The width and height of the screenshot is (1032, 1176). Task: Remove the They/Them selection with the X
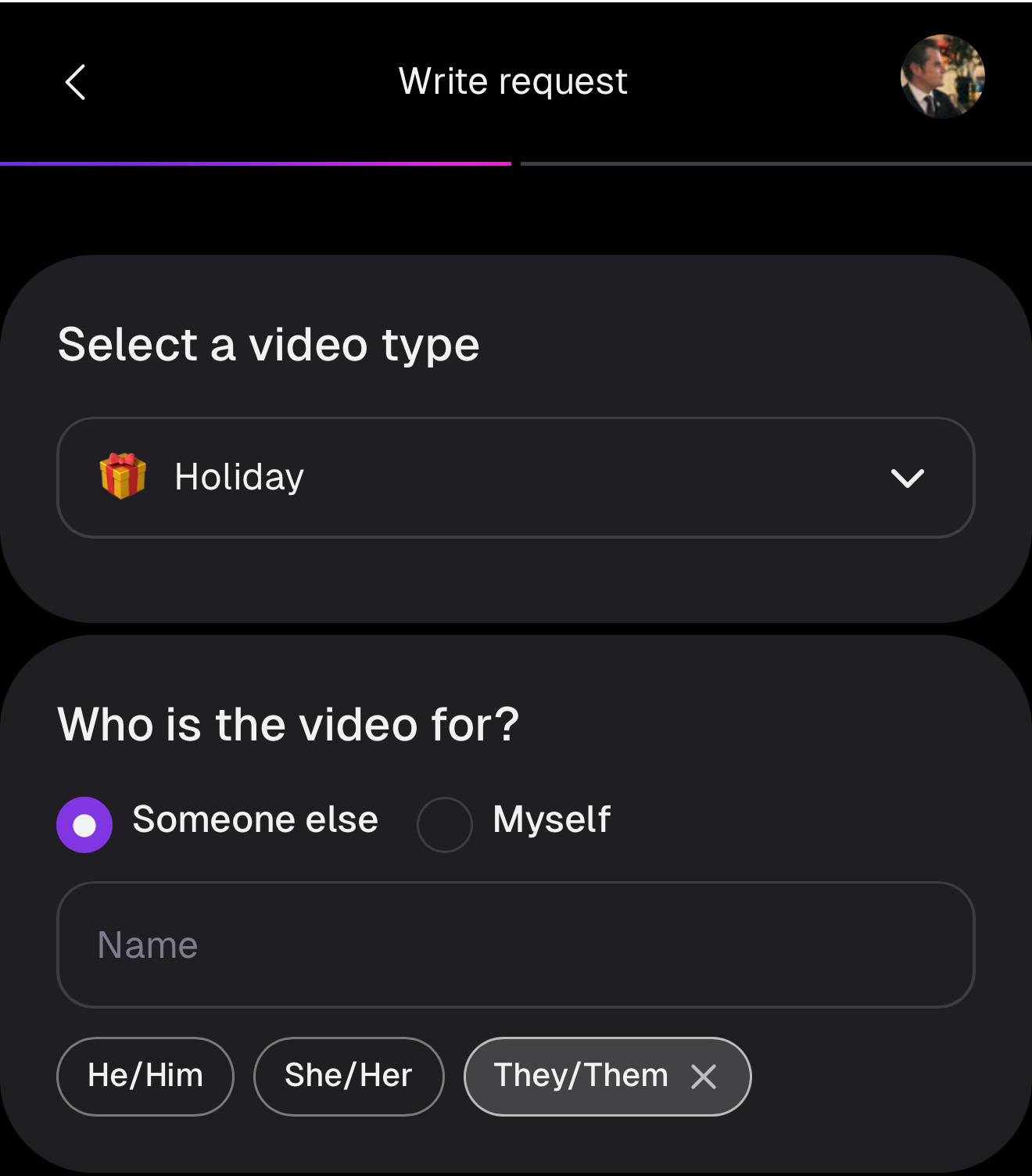pos(704,1077)
